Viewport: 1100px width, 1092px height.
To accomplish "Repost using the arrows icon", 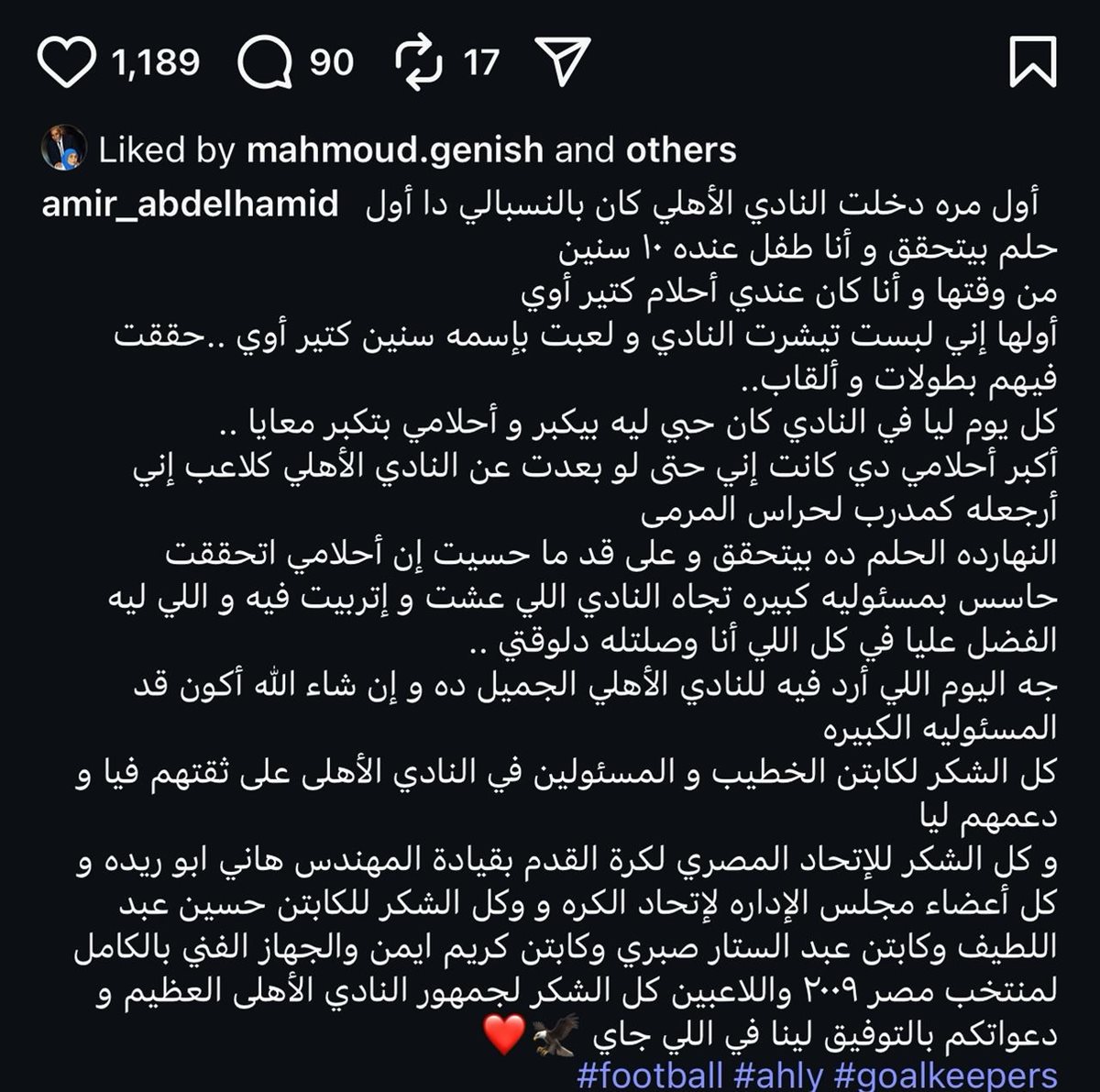I will coord(419,63).
